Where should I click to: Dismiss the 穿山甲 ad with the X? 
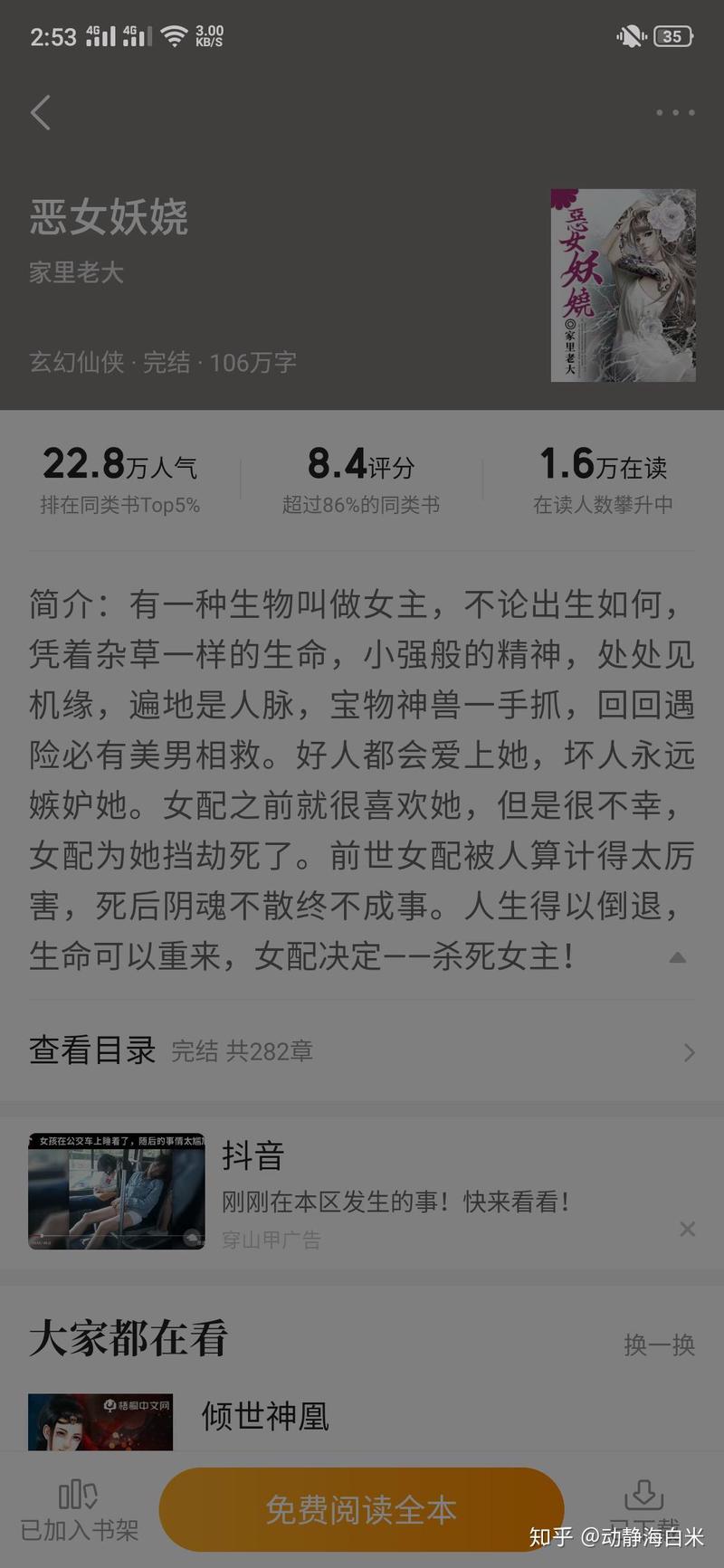coord(686,1229)
